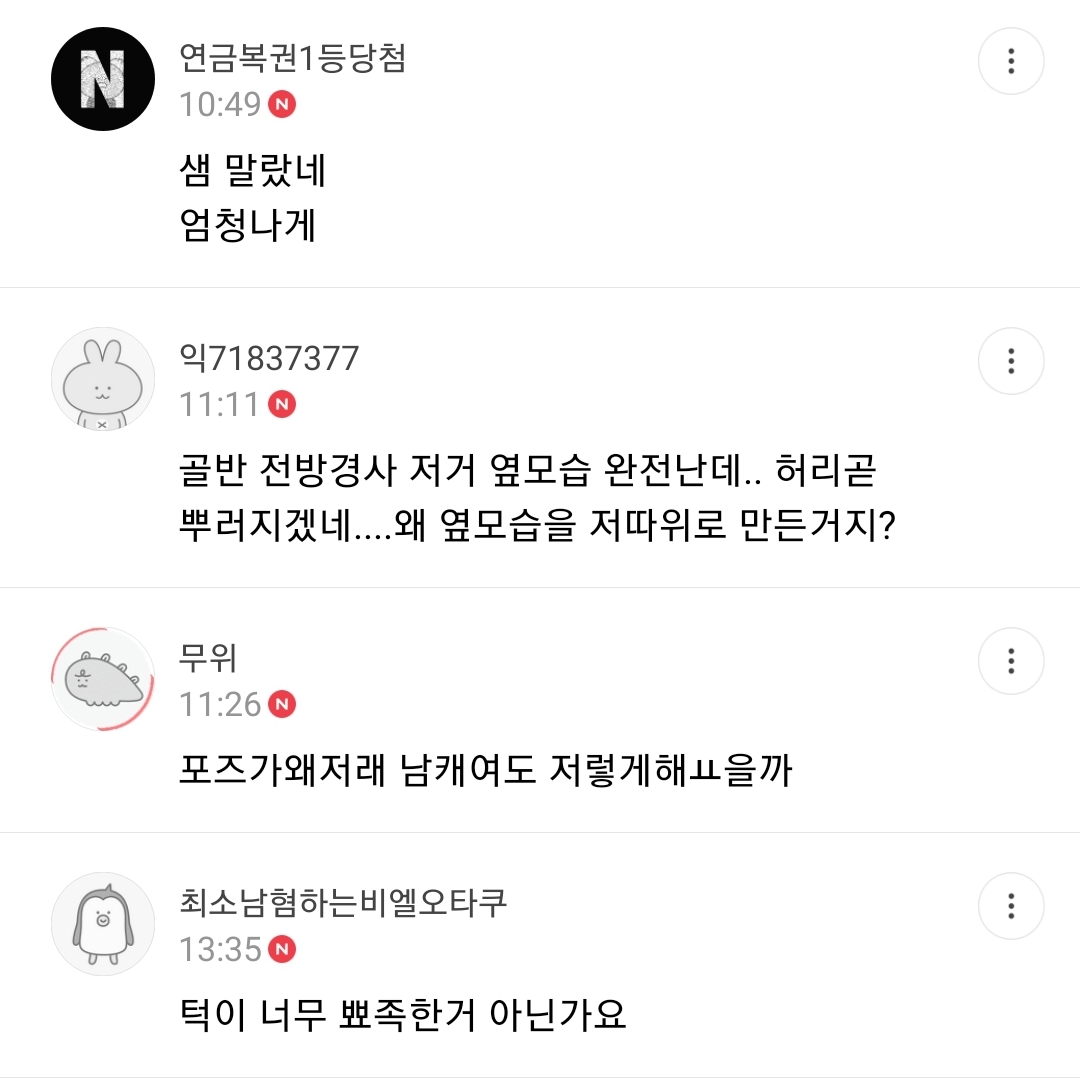Open overflow menu on 최소남혐하는비엘오타쿠's comment
The height and width of the screenshot is (1086, 1080).
[x=1011, y=906]
